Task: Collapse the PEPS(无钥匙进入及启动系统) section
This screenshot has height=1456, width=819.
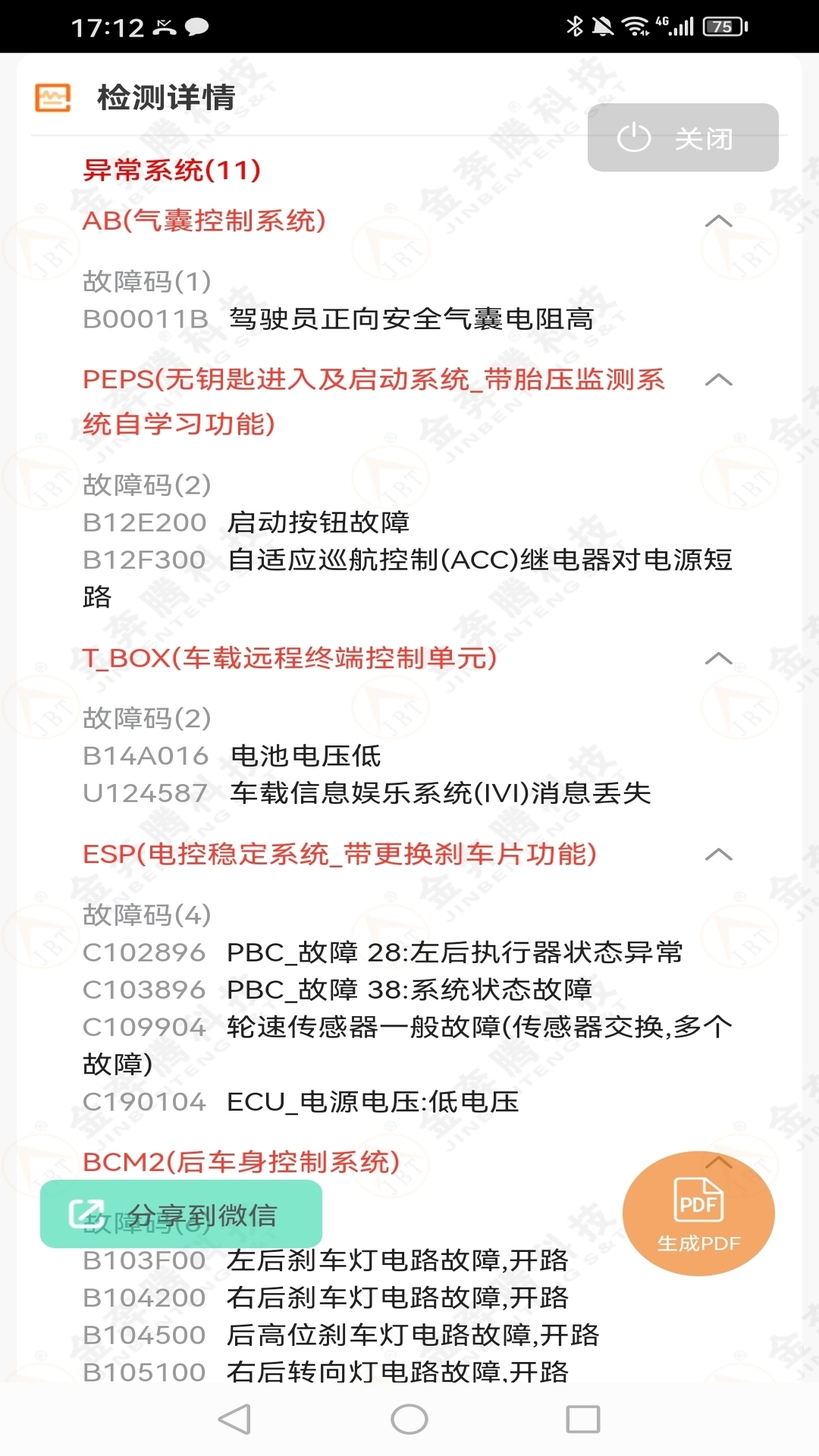Action: click(718, 380)
